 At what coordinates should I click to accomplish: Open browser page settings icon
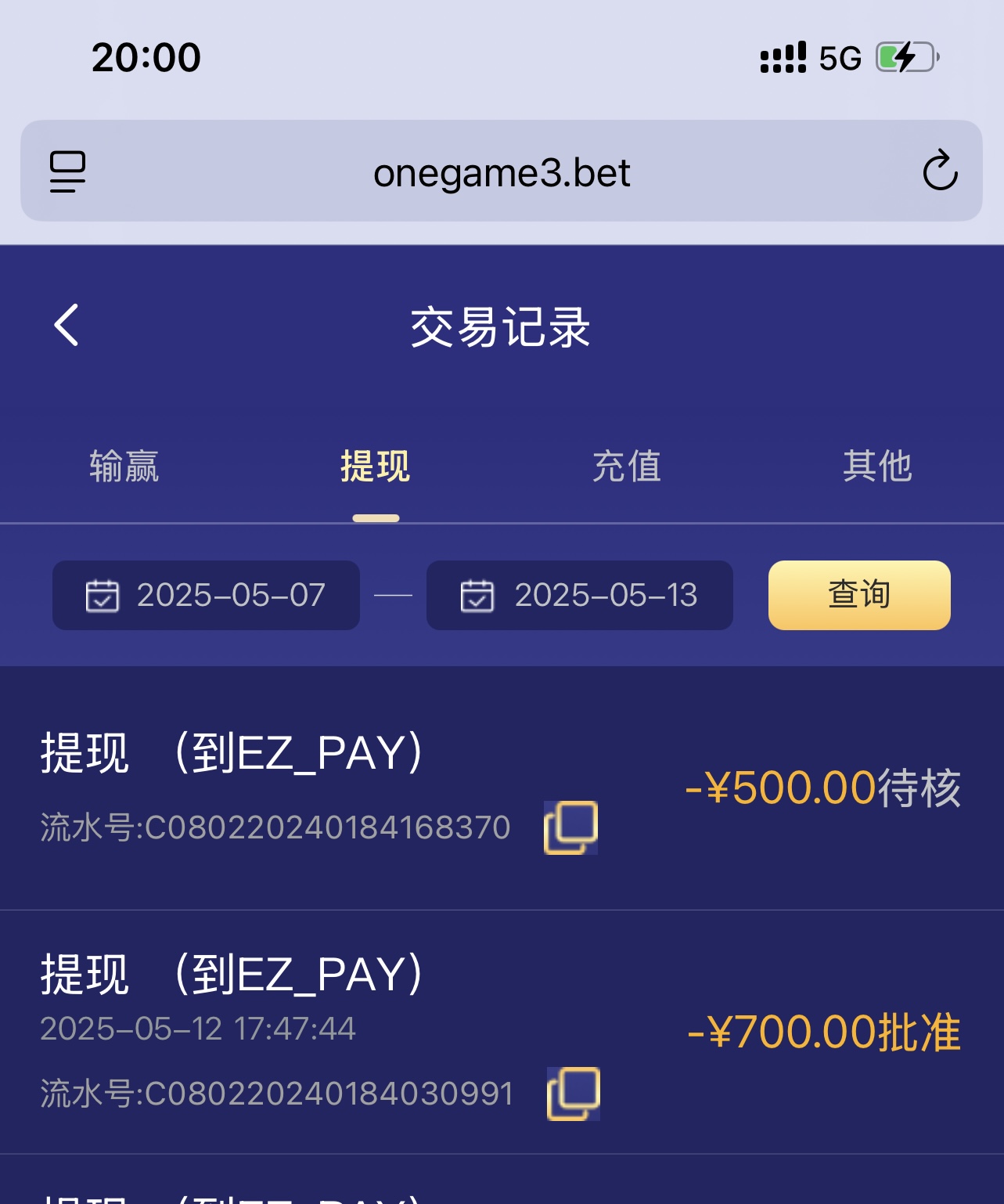point(68,171)
